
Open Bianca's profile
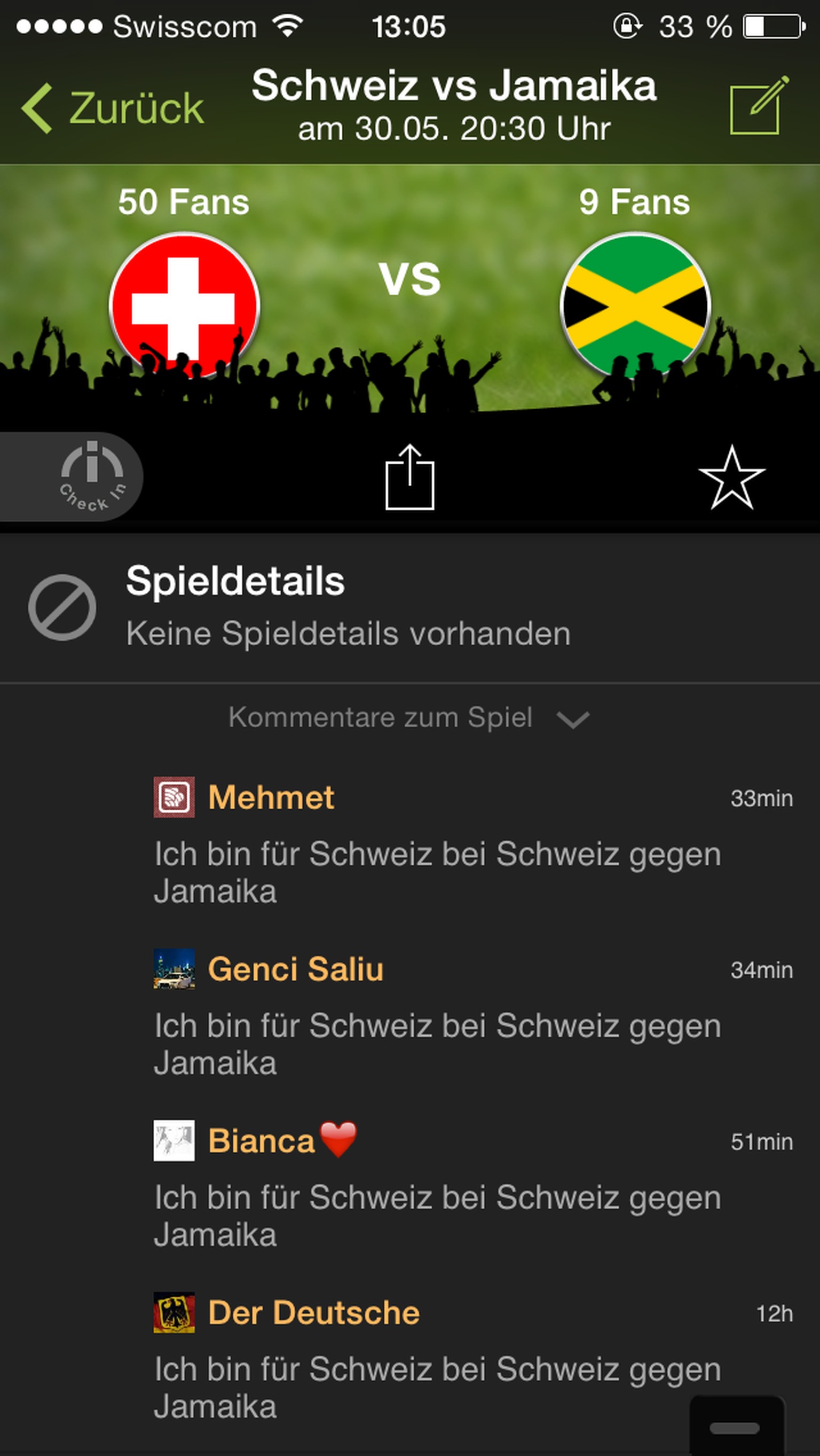[261, 1141]
